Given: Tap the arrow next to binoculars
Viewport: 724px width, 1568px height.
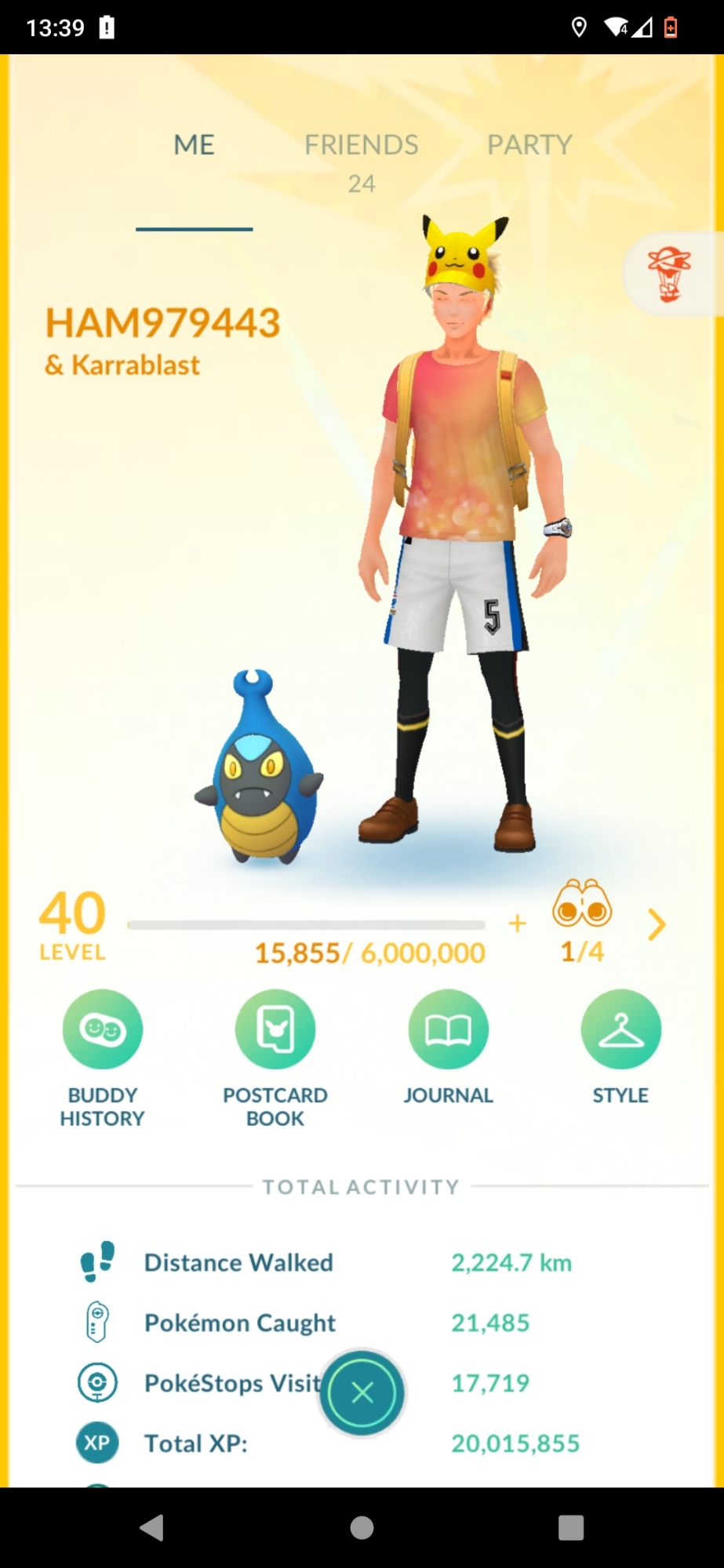Looking at the screenshot, I should tap(657, 925).
